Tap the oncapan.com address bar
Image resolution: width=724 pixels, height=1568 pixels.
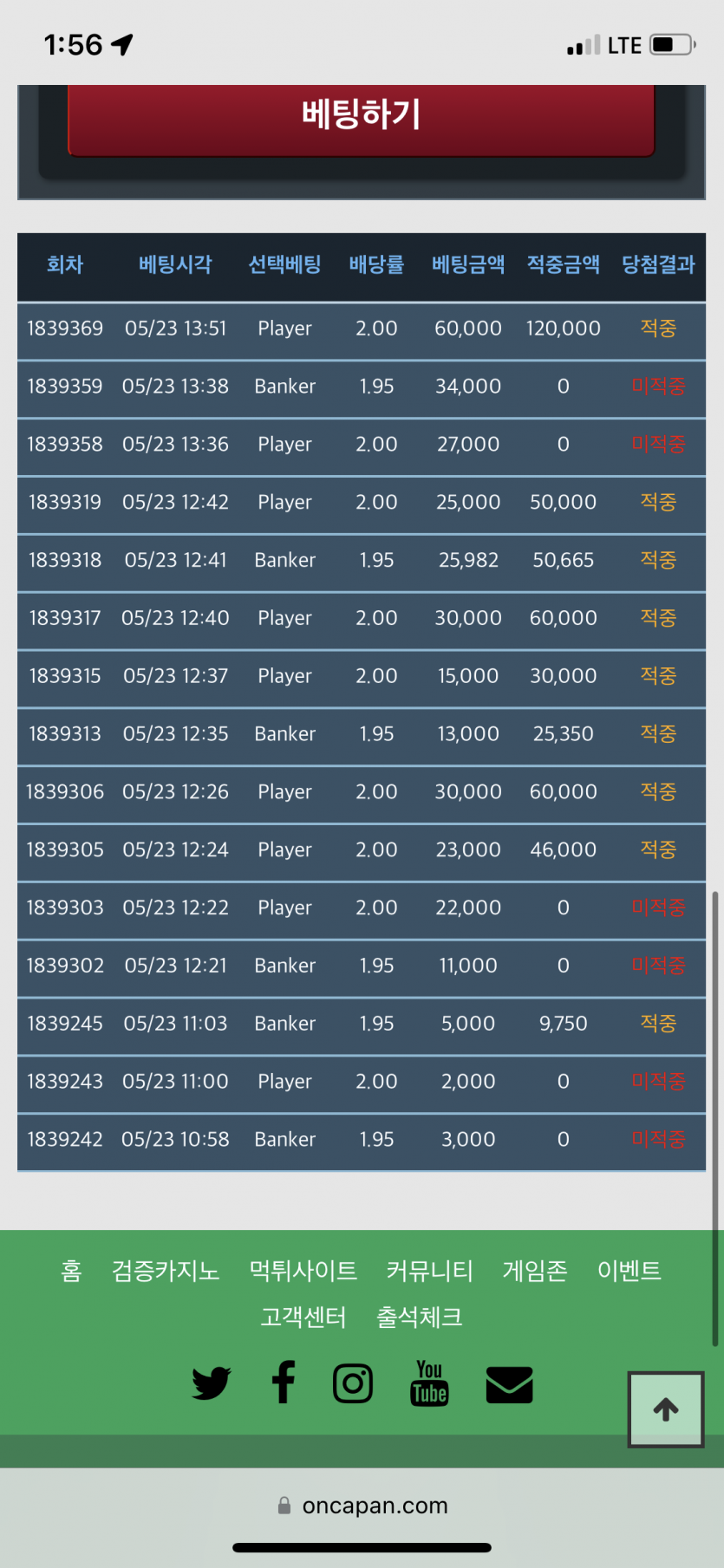point(362,1506)
